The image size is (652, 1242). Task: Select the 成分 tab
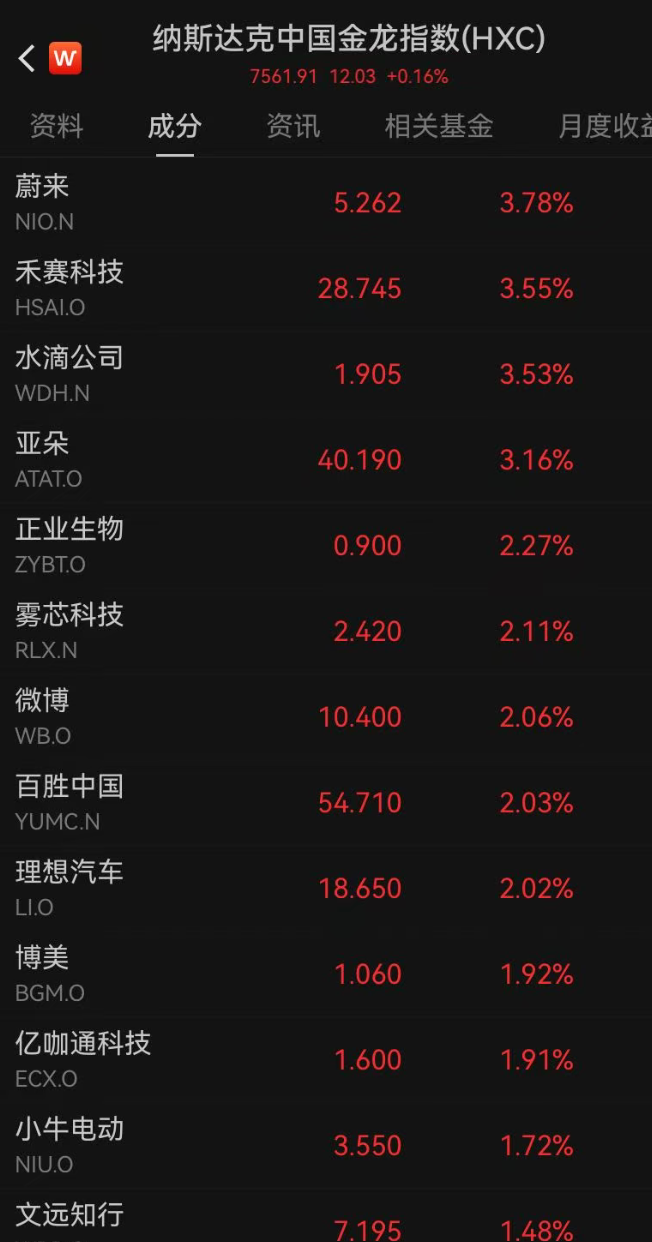[x=174, y=126]
